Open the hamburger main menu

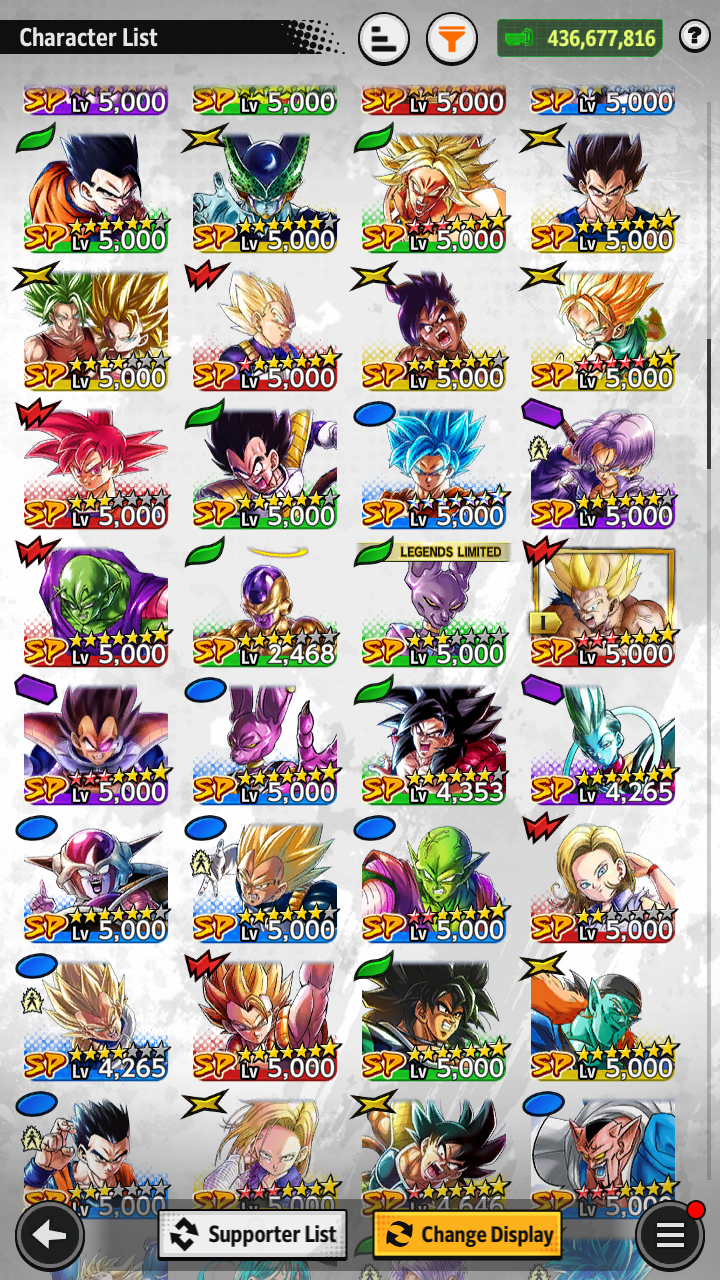670,1235
